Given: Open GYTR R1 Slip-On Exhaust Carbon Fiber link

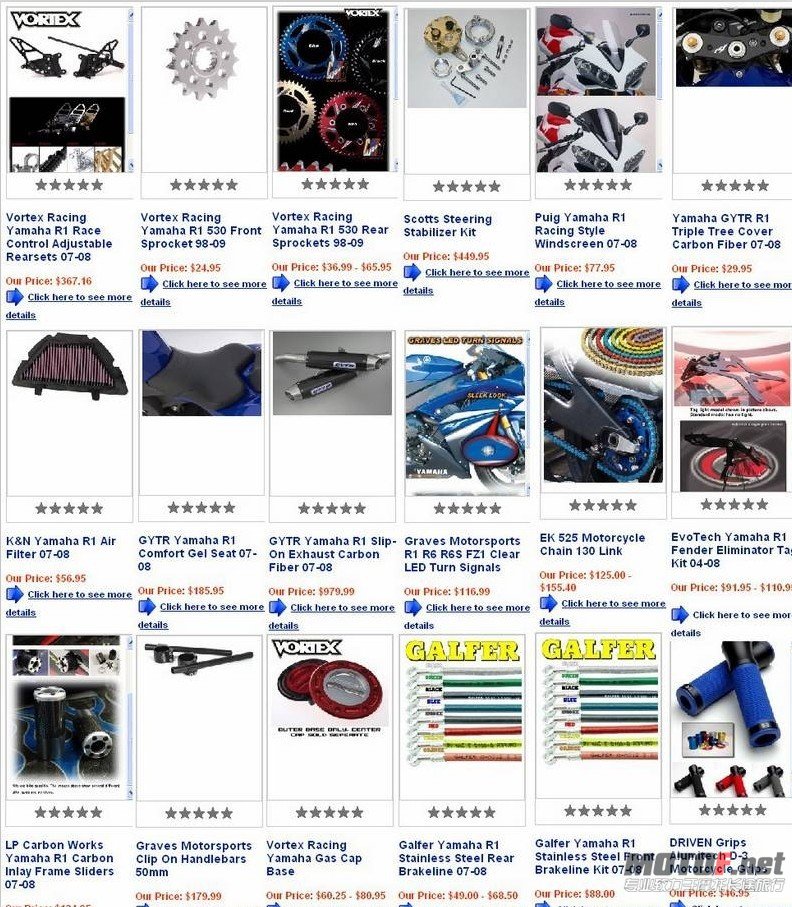Looking at the screenshot, I should coord(333,554).
